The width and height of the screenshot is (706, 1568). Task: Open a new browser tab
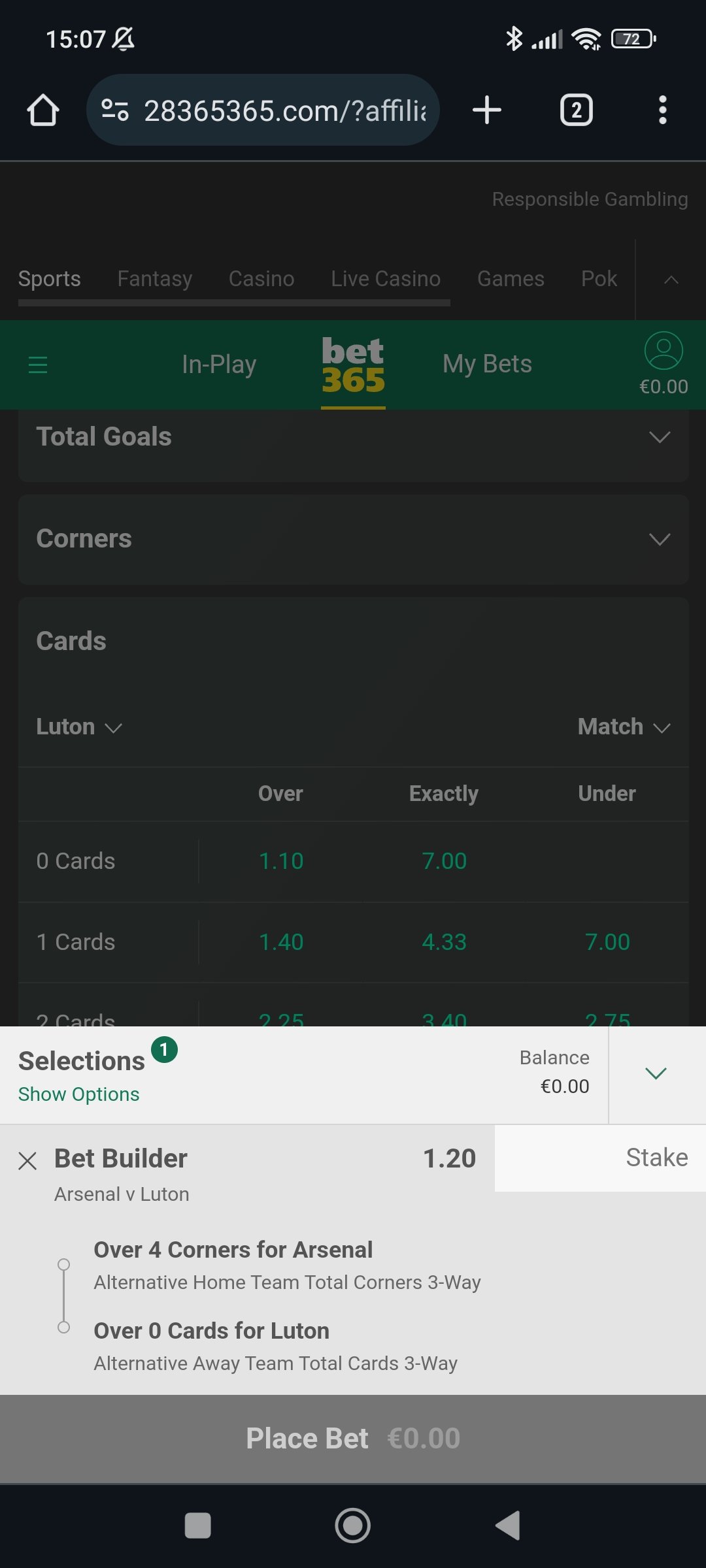click(x=487, y=110)
